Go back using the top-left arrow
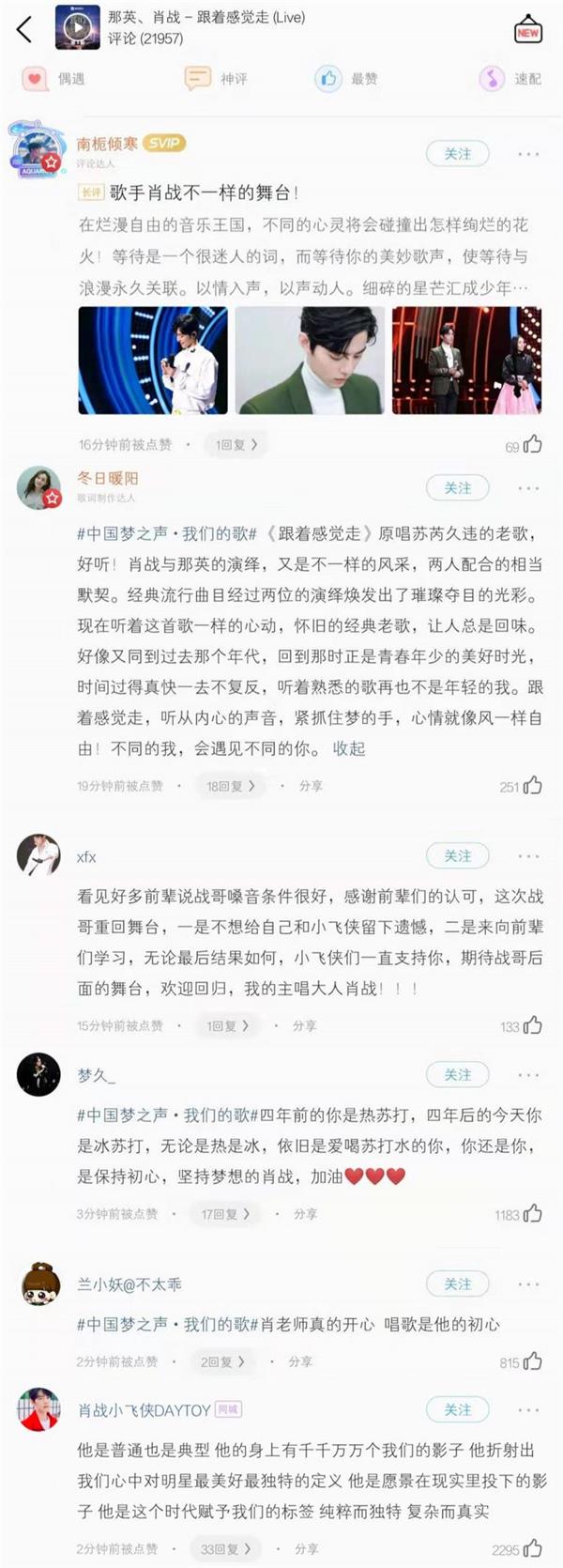 point(25,29)
